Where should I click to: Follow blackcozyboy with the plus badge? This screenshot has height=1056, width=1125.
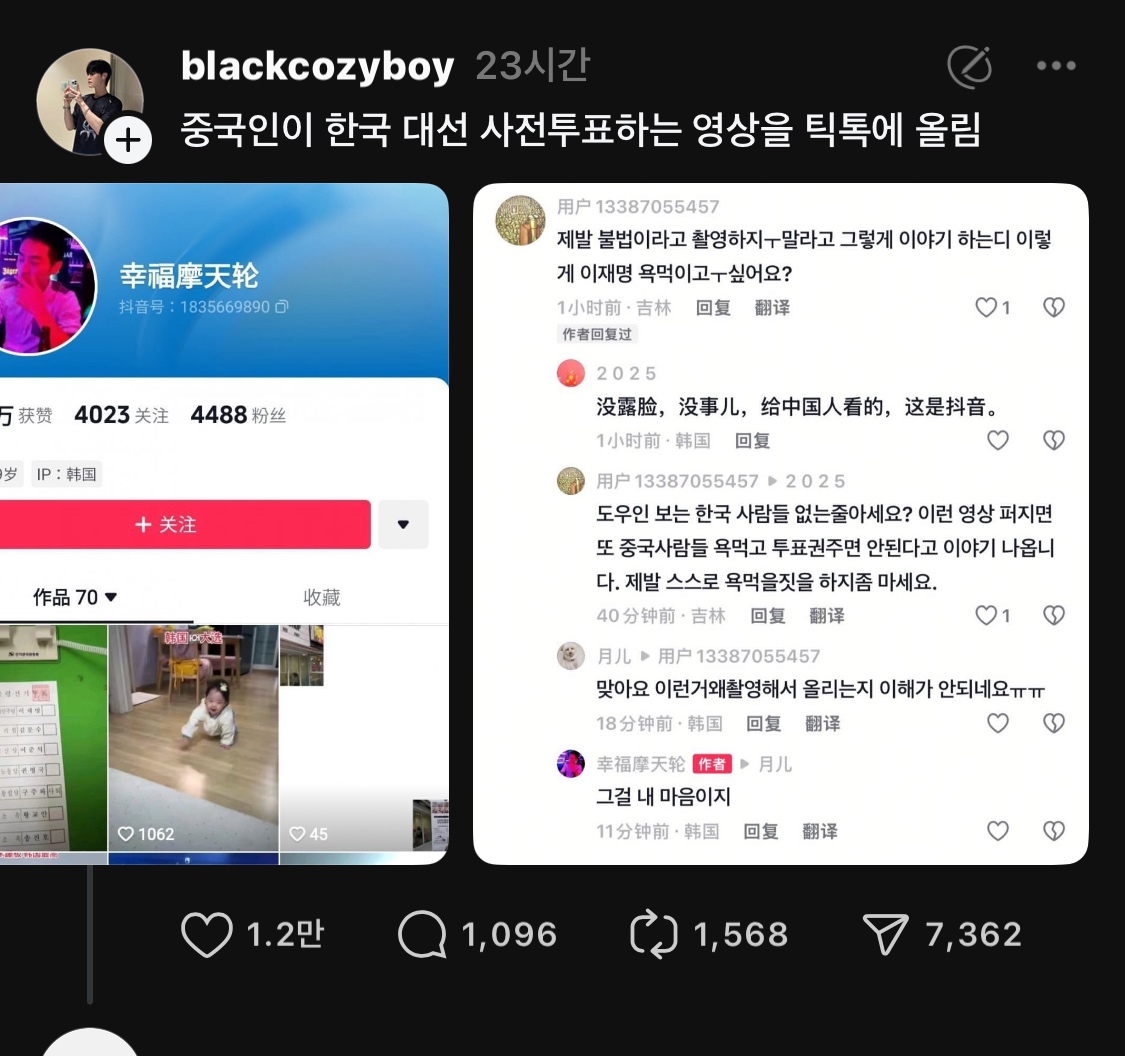[129, 140]
